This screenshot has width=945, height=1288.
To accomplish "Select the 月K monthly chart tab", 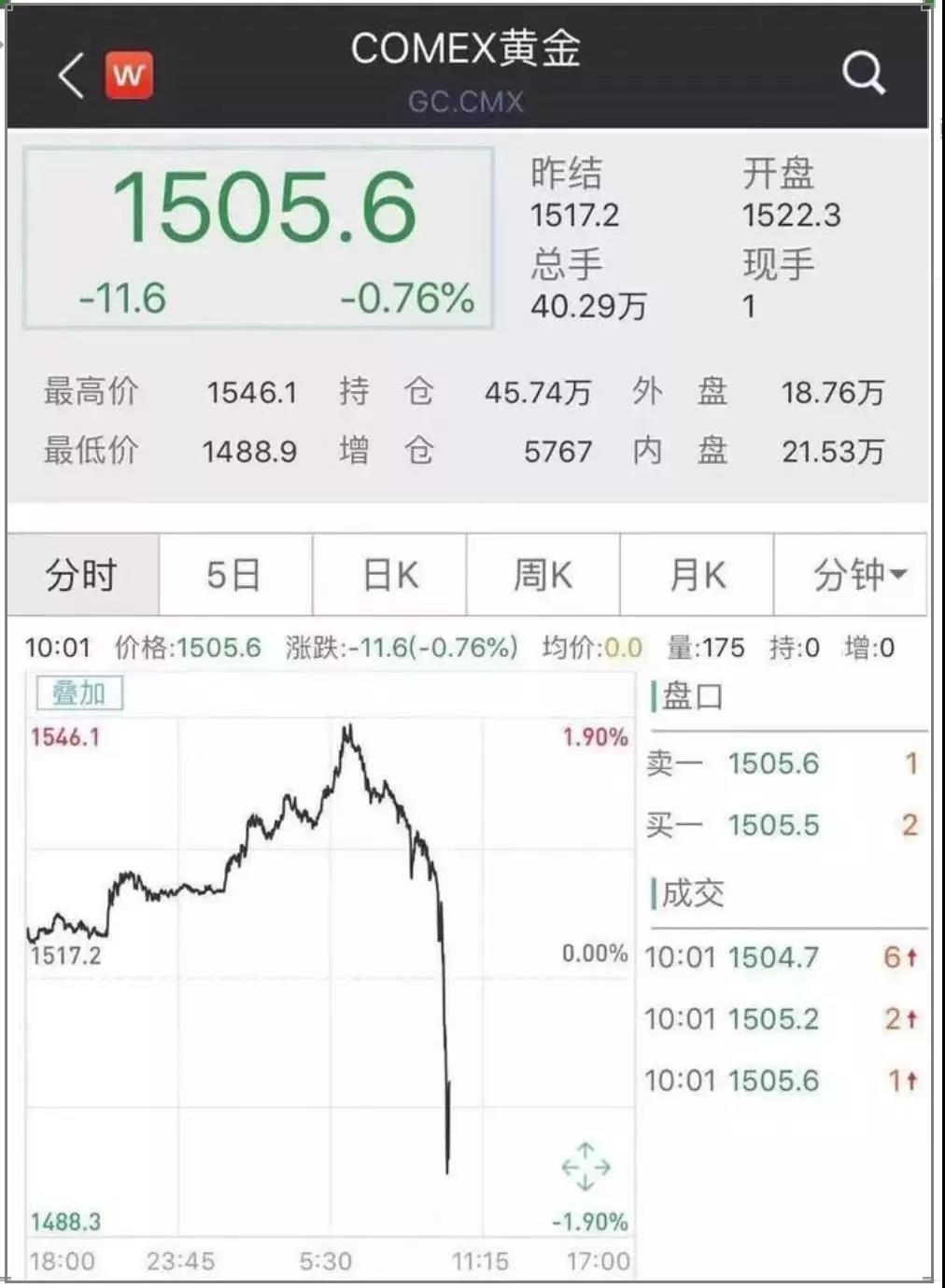I will [x=696, y=576].
